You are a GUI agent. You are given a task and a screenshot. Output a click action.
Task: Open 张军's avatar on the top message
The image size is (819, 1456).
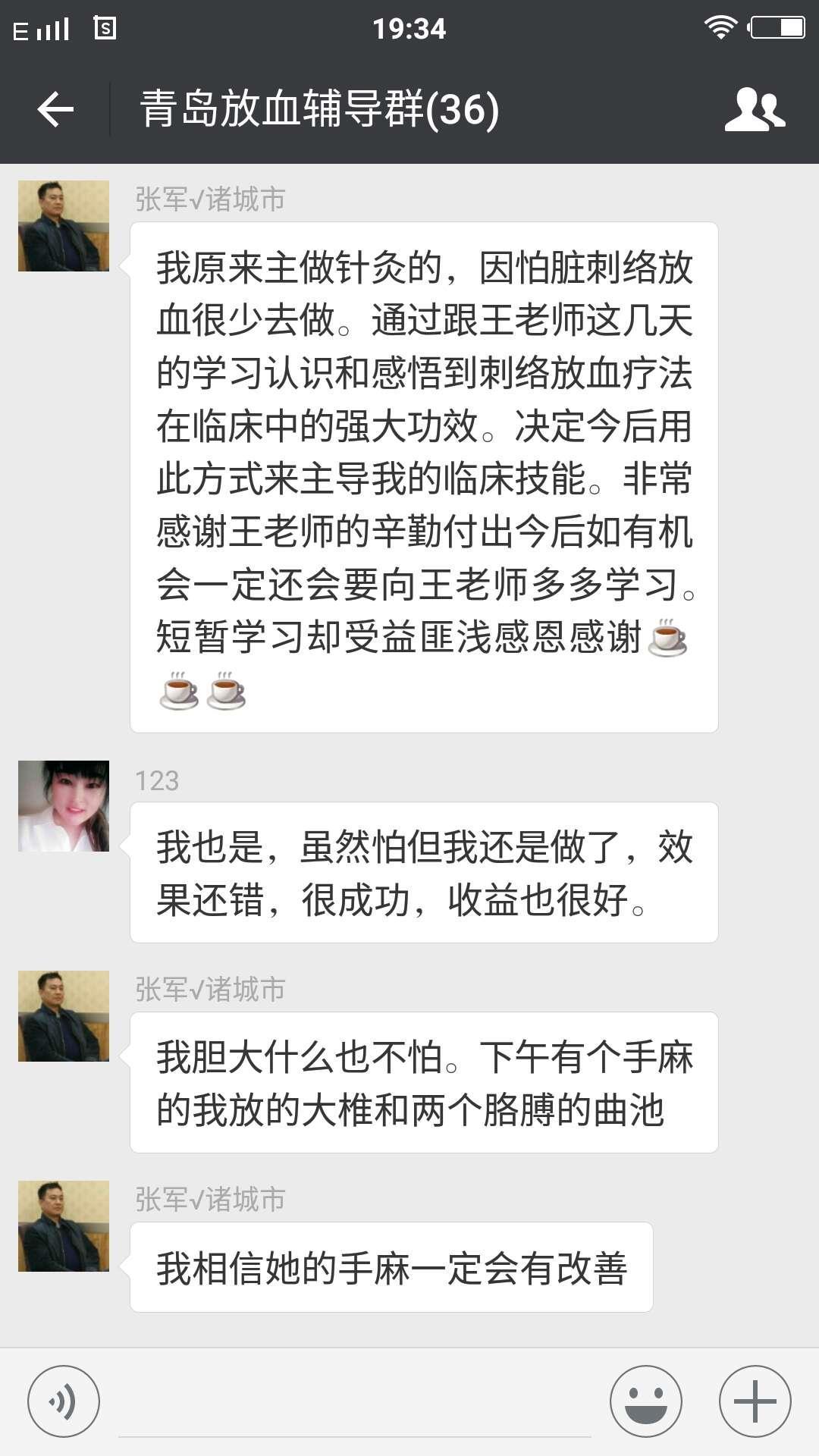click(x=64, y=226)
